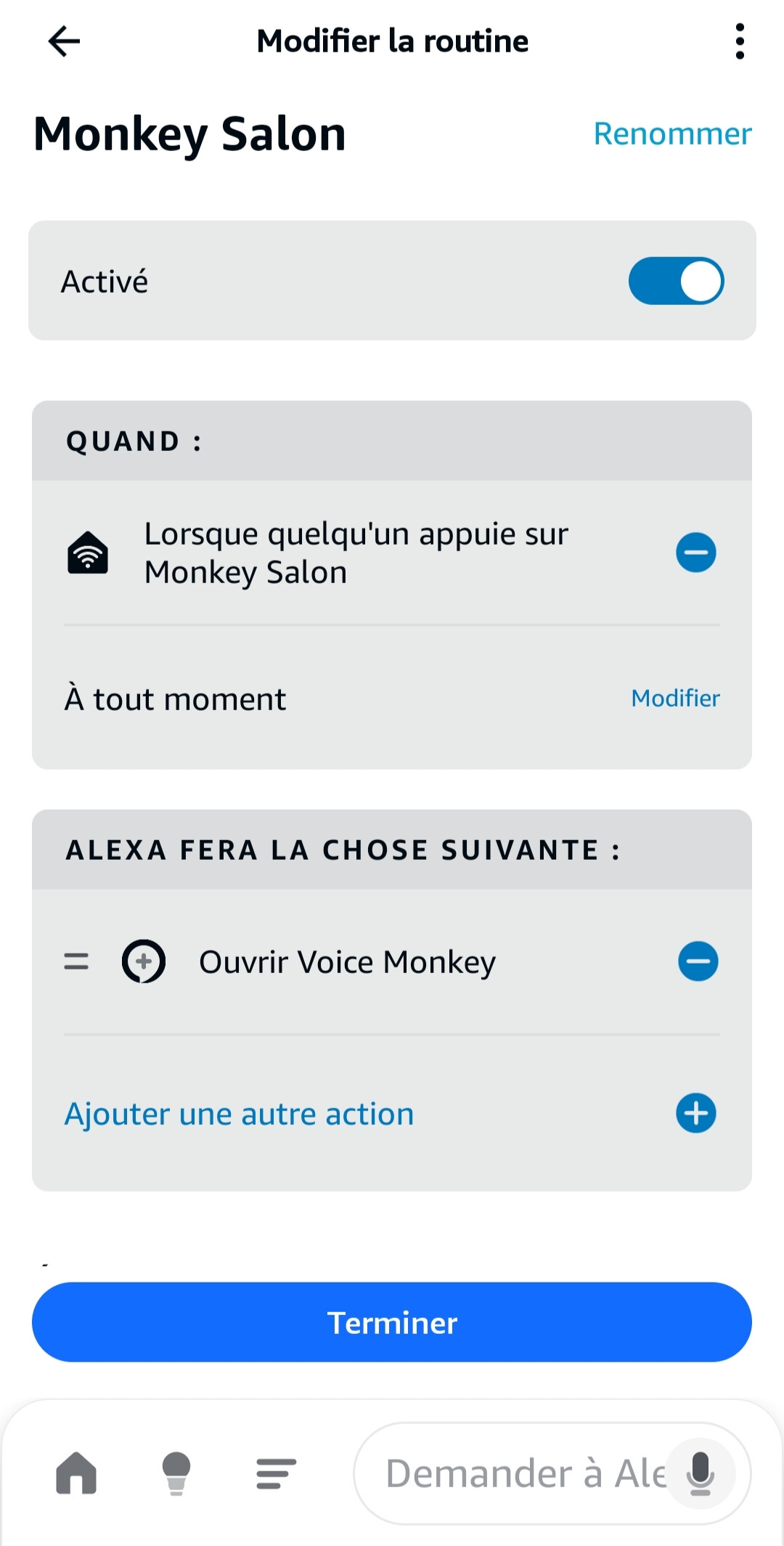Viewport: 784px width, 1546px height.
Task: Tap Modifier next to À tout moment
Action: [675, 699]
